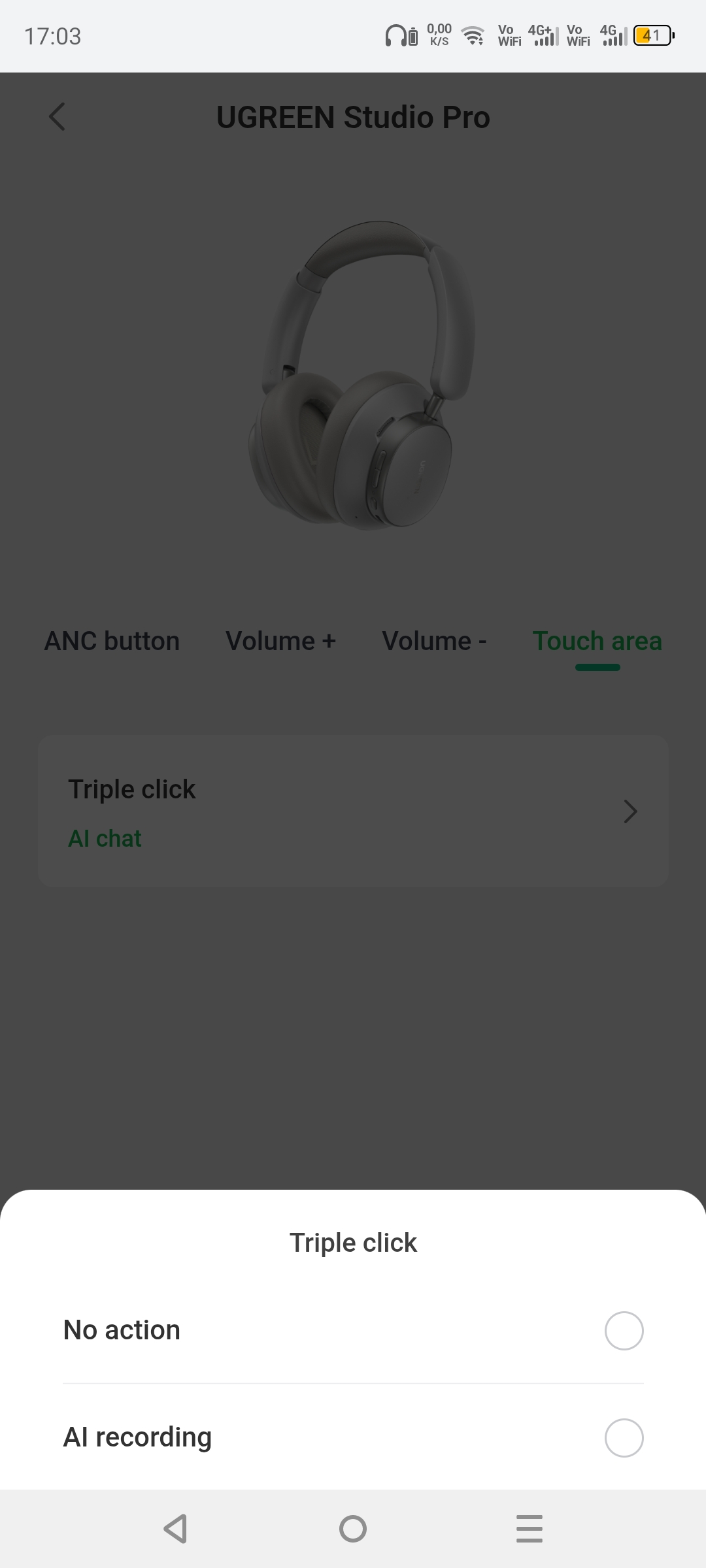Open the Triple click AI chat row
The width and height of the screenshot is (706, 1568).
(x=353, y=812)
